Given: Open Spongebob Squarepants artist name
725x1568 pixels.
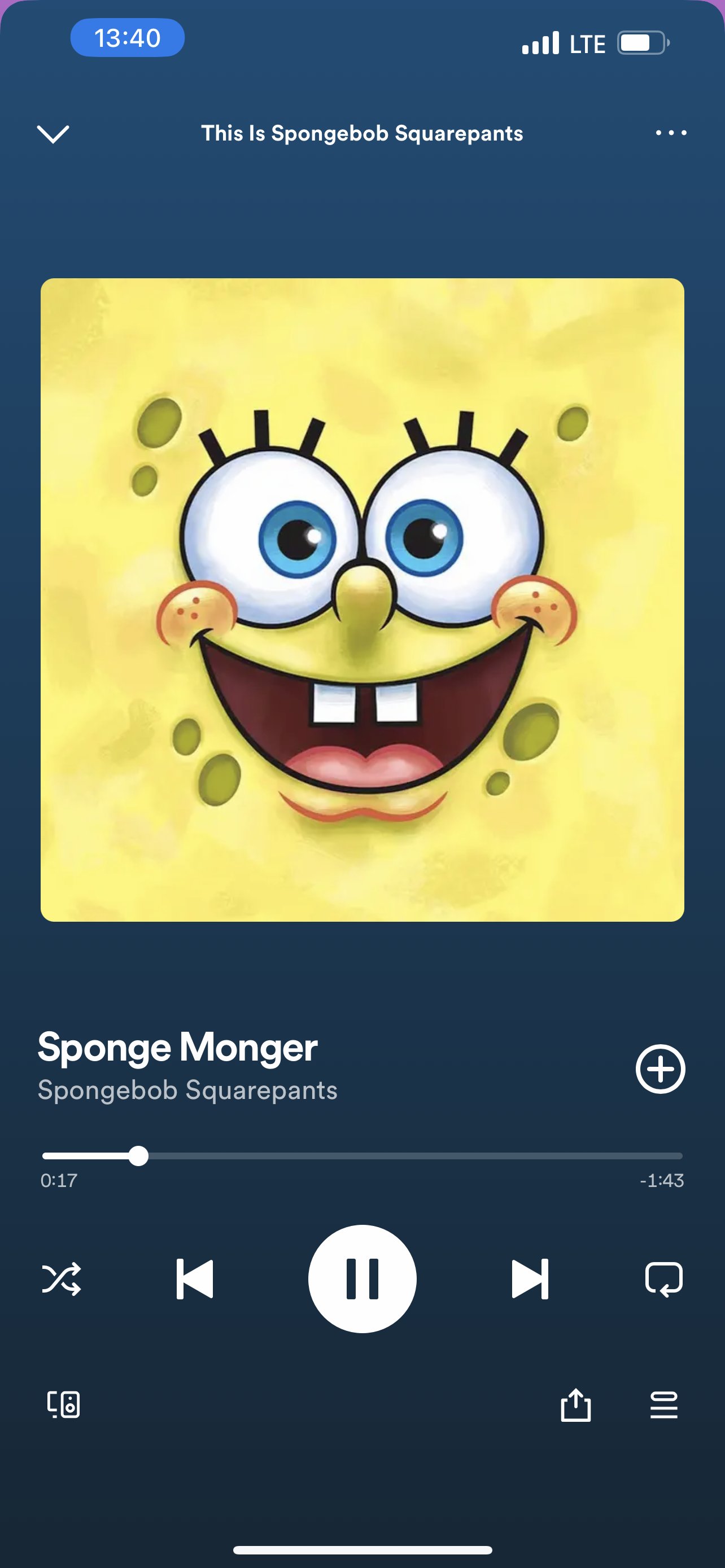Looking at the screenshot, I should pos(187,1090).
